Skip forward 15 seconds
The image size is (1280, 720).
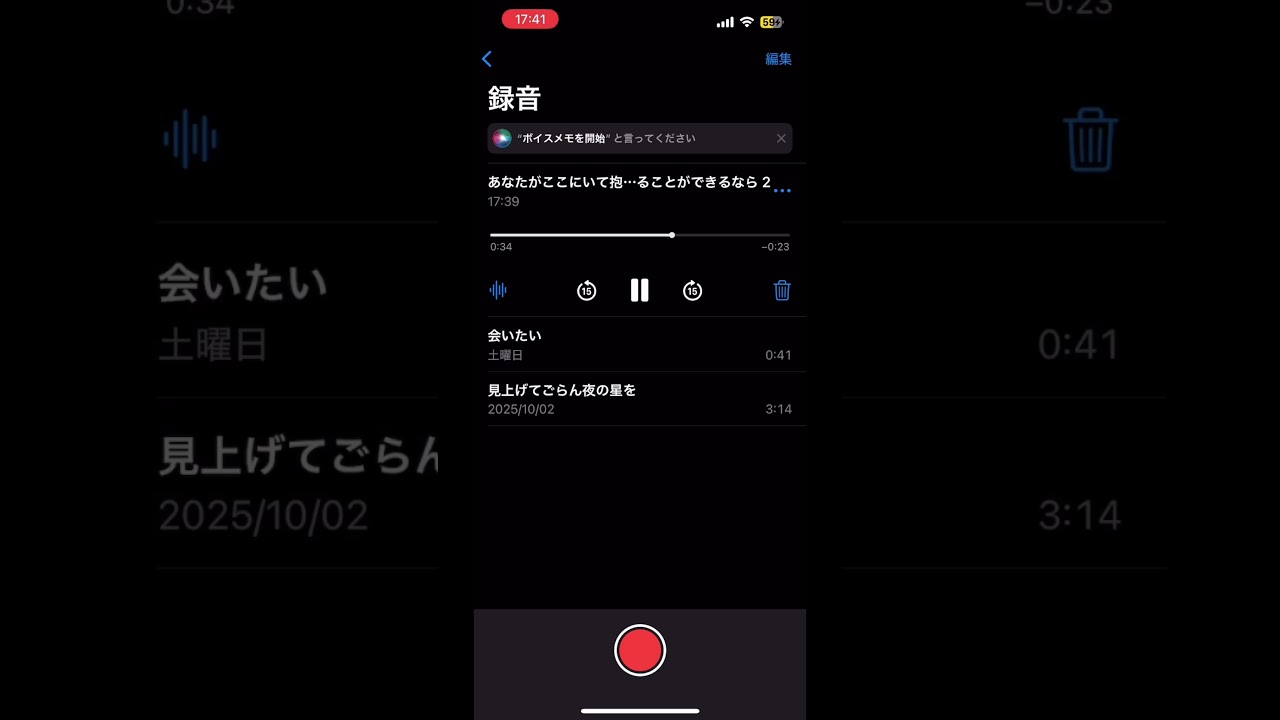pos(692,291)
